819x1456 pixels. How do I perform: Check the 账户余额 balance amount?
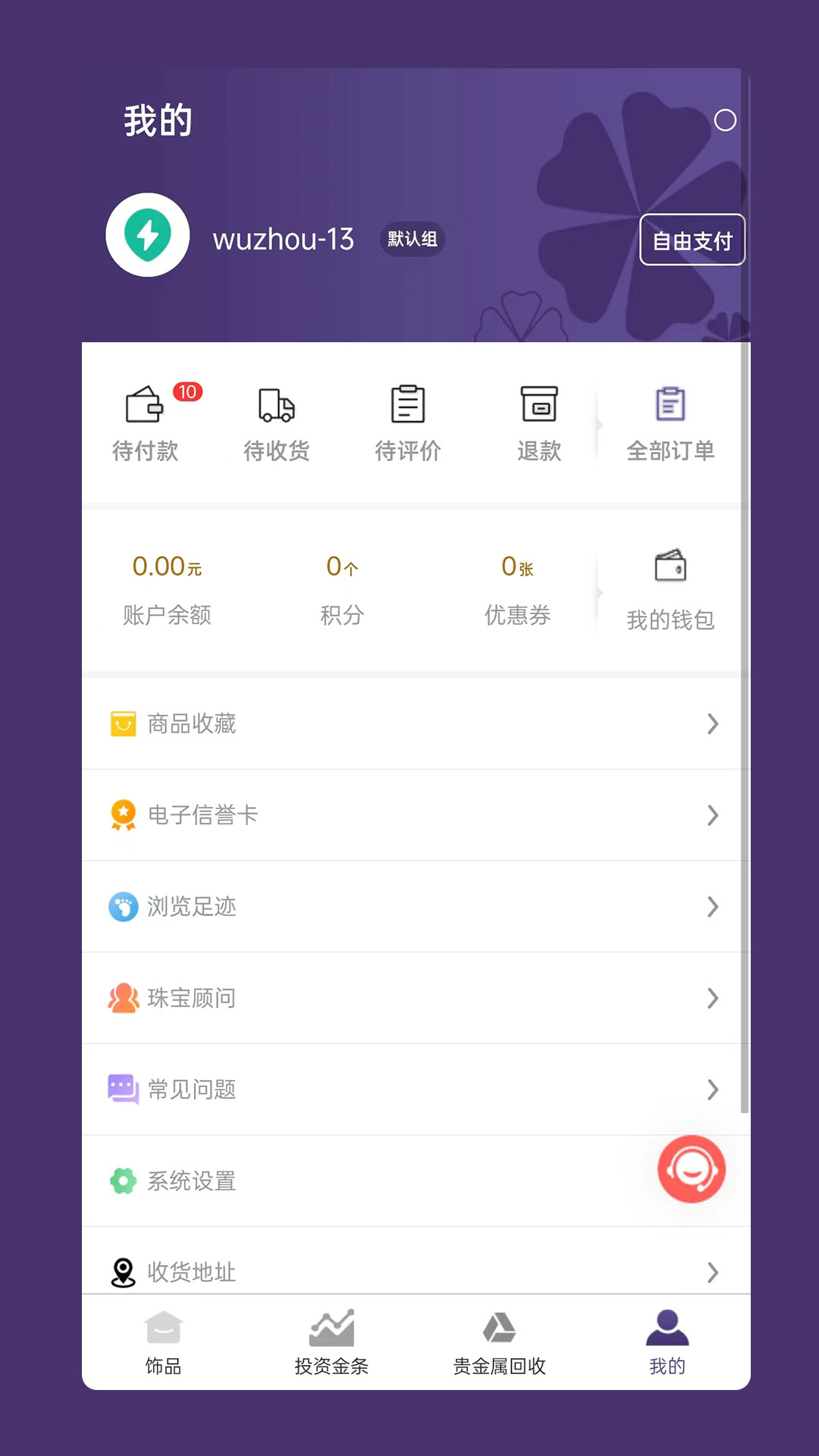[168, 566]
